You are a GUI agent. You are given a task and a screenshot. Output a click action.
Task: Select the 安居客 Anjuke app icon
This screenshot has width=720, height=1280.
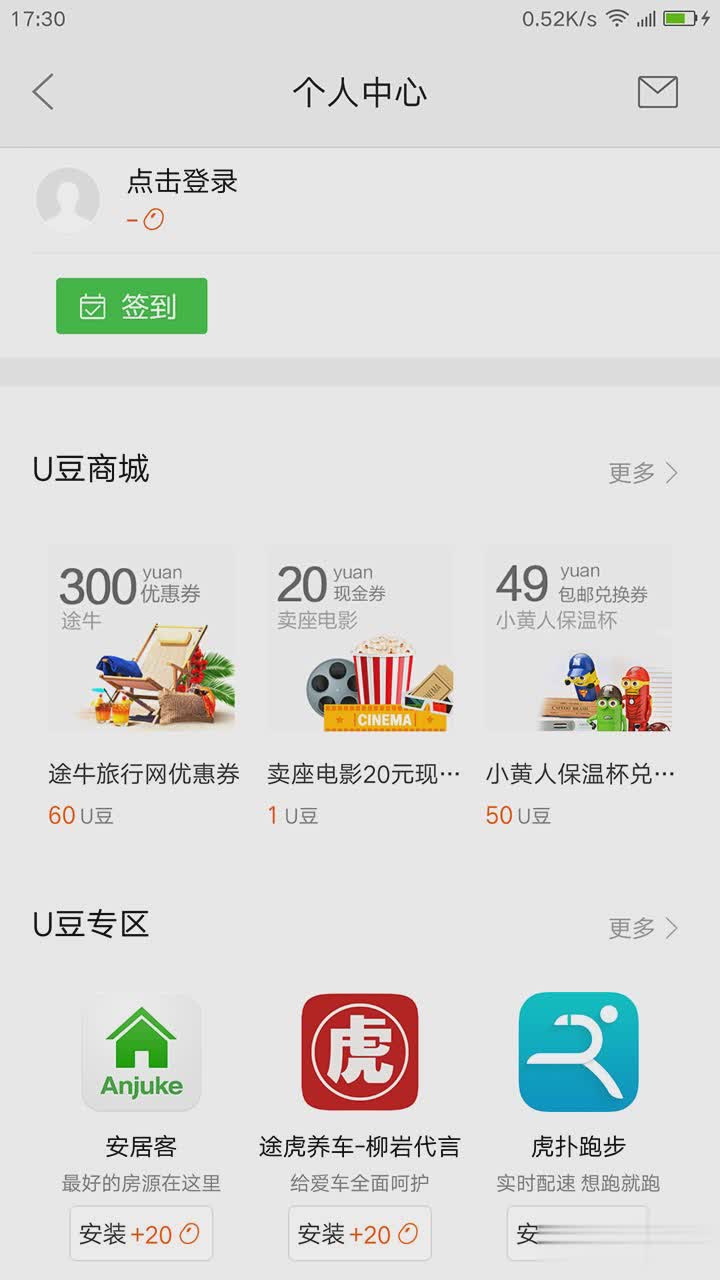140,1051
